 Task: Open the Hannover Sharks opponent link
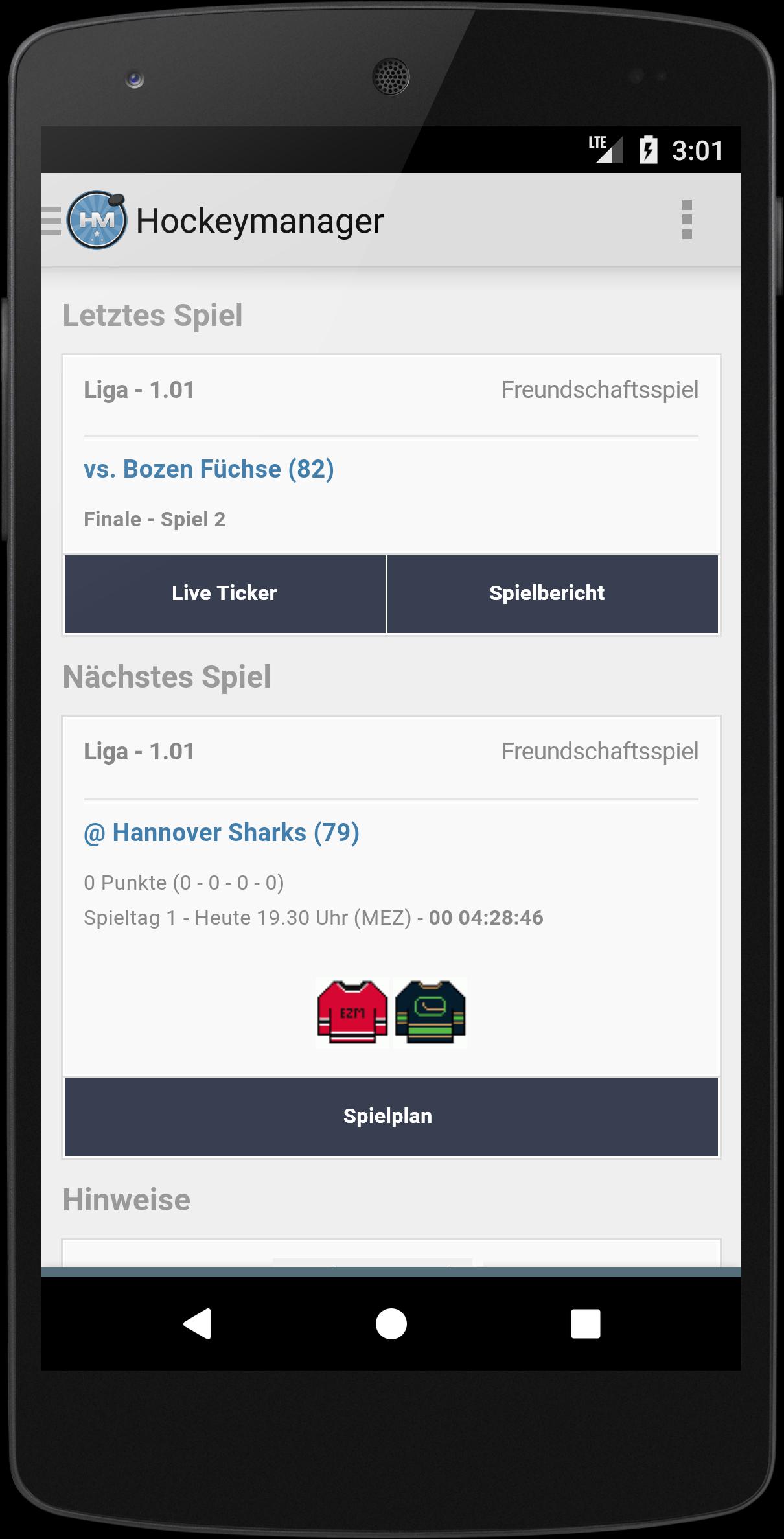(x=222, y=833)
